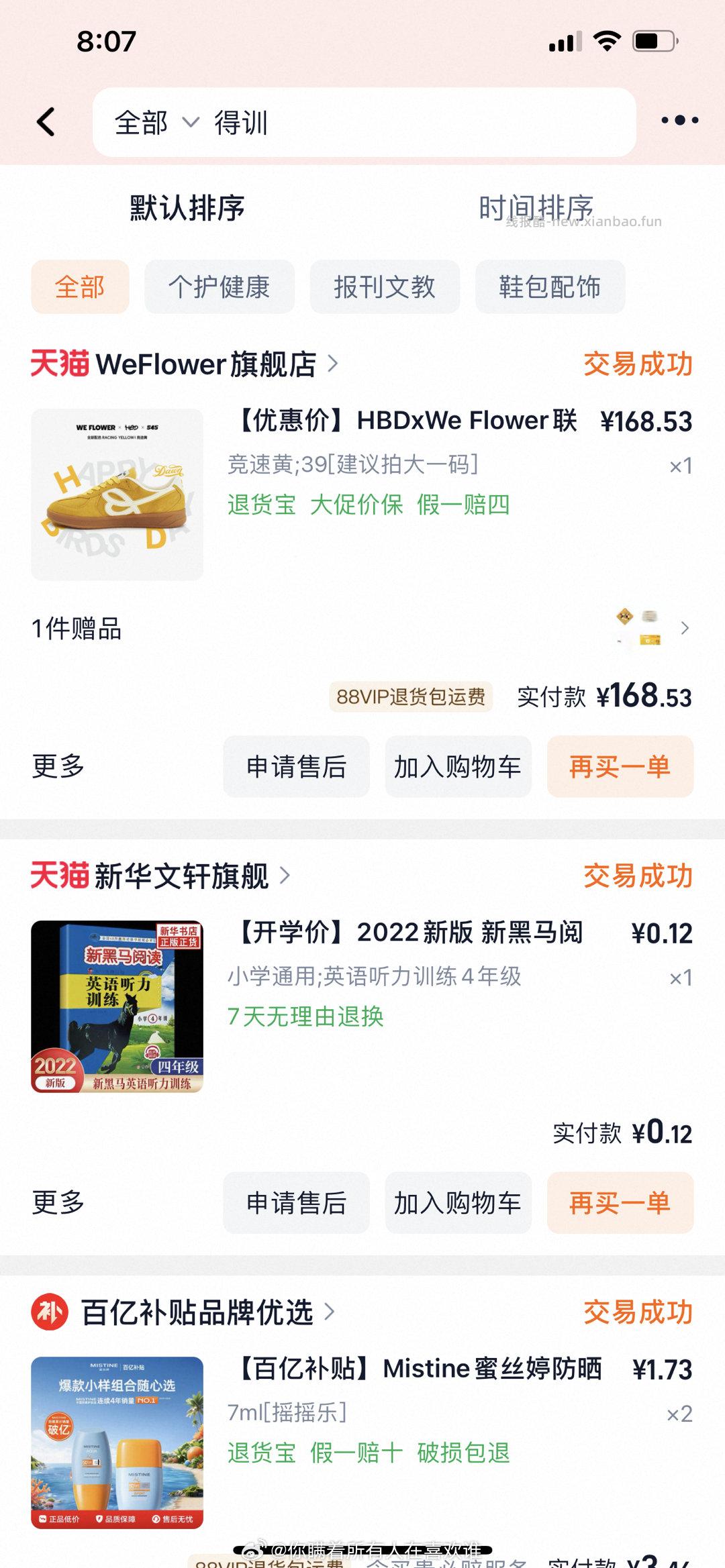This screenshot has width=725, height=1568.
Task: Select the 默认排序 tab
Action: point(187,208)
